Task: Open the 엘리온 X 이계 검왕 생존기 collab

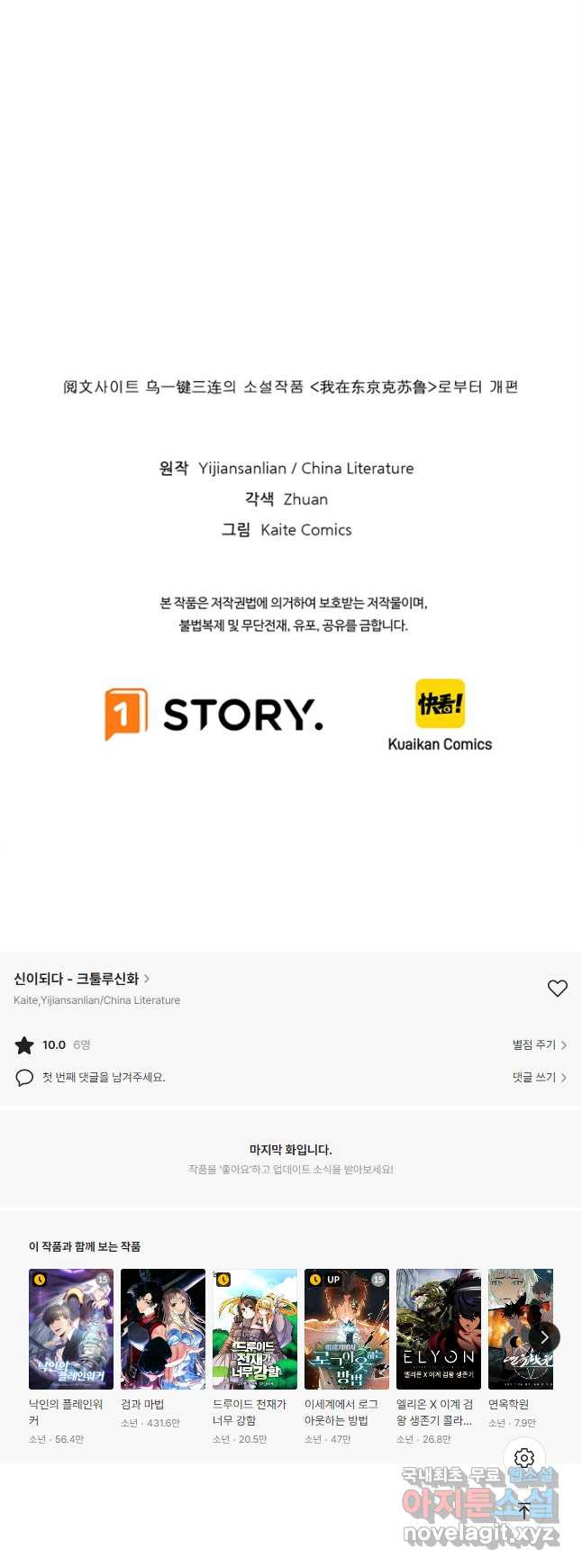Action: [x=439, y=1329]
